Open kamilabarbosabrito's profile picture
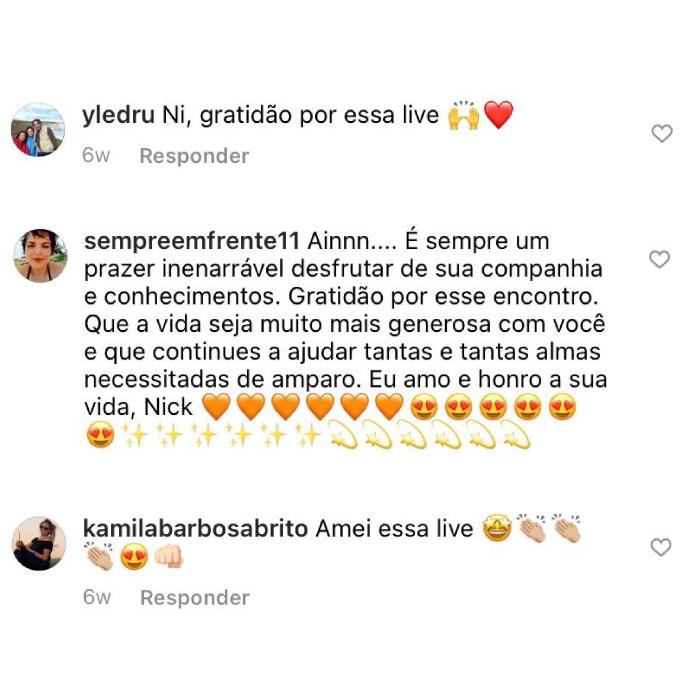700x700 pixels. pos(39,543)
